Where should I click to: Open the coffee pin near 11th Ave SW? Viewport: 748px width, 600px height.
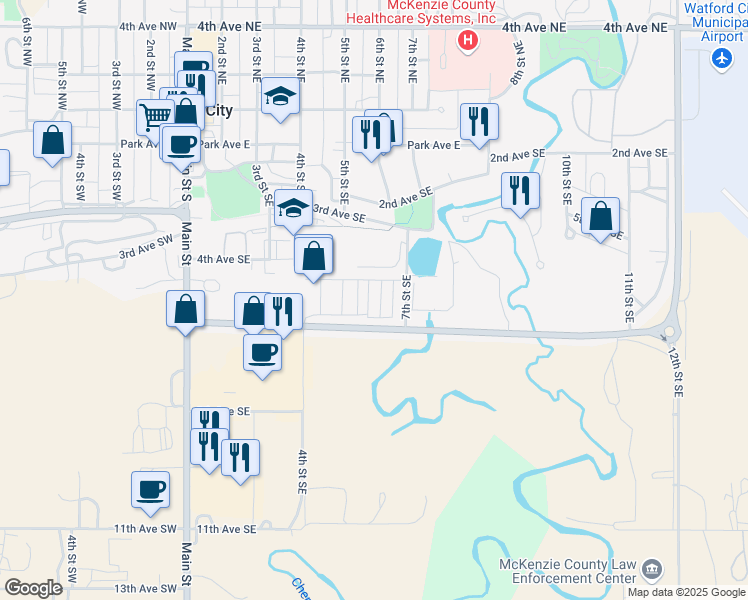(150, 493)
